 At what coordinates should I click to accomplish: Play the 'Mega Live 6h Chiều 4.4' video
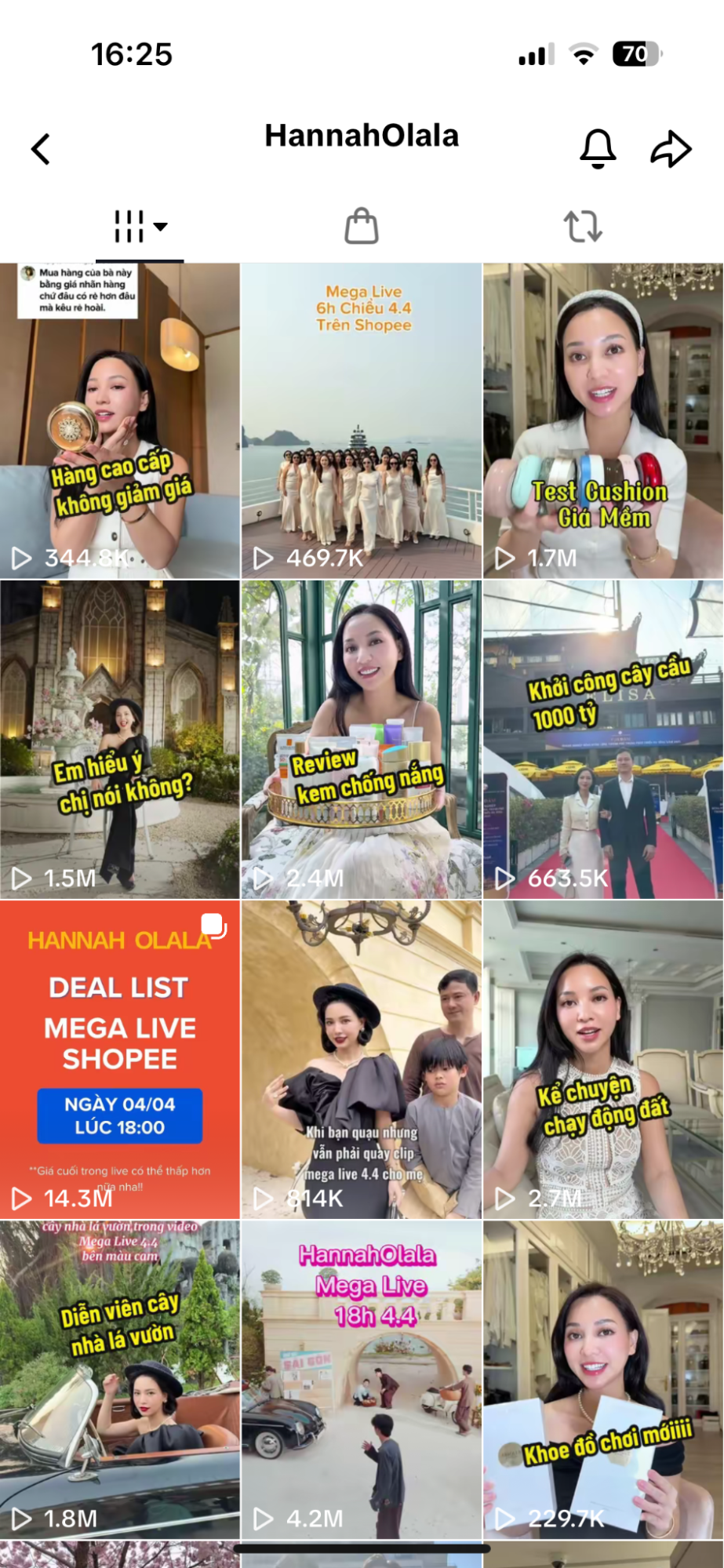pos(362,421)
